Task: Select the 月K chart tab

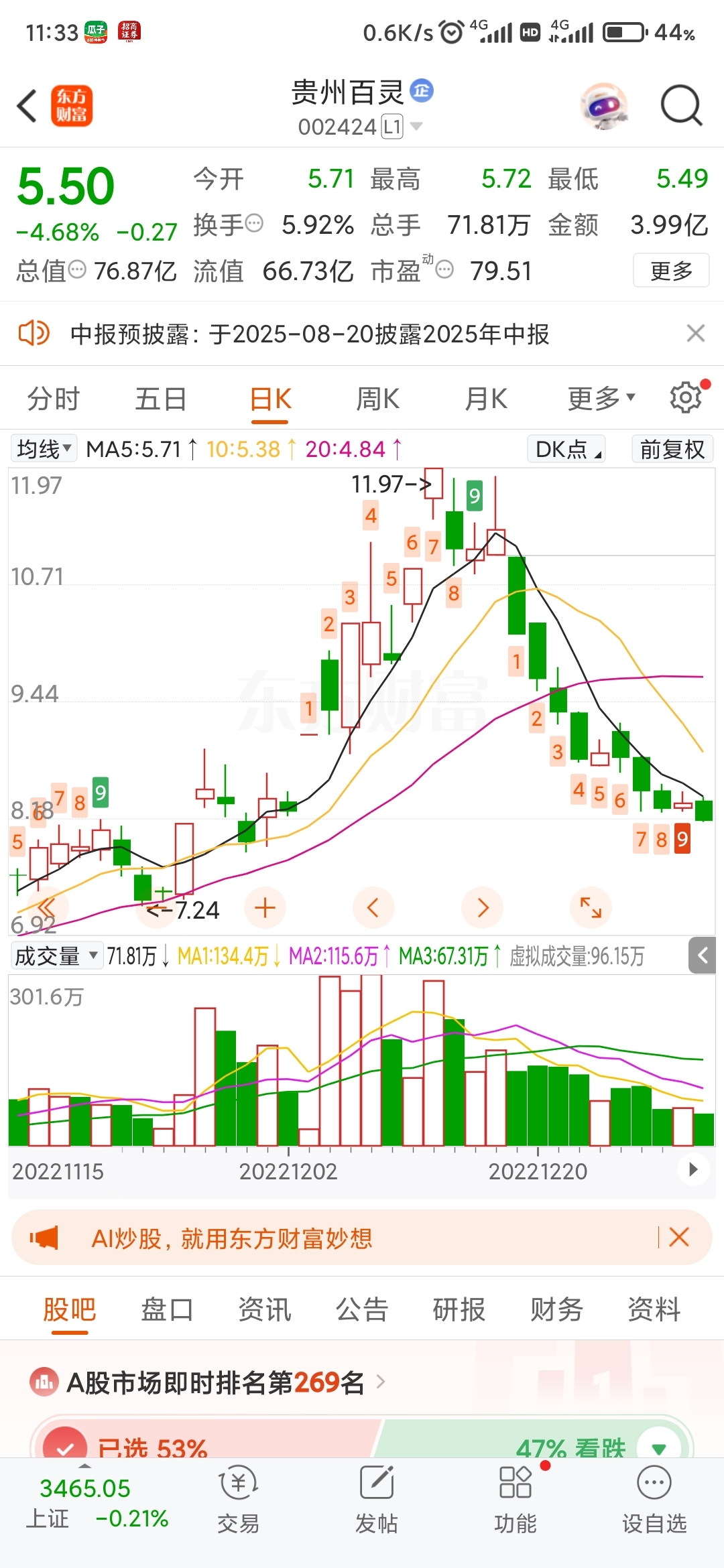Action: [x=486, y=399]
